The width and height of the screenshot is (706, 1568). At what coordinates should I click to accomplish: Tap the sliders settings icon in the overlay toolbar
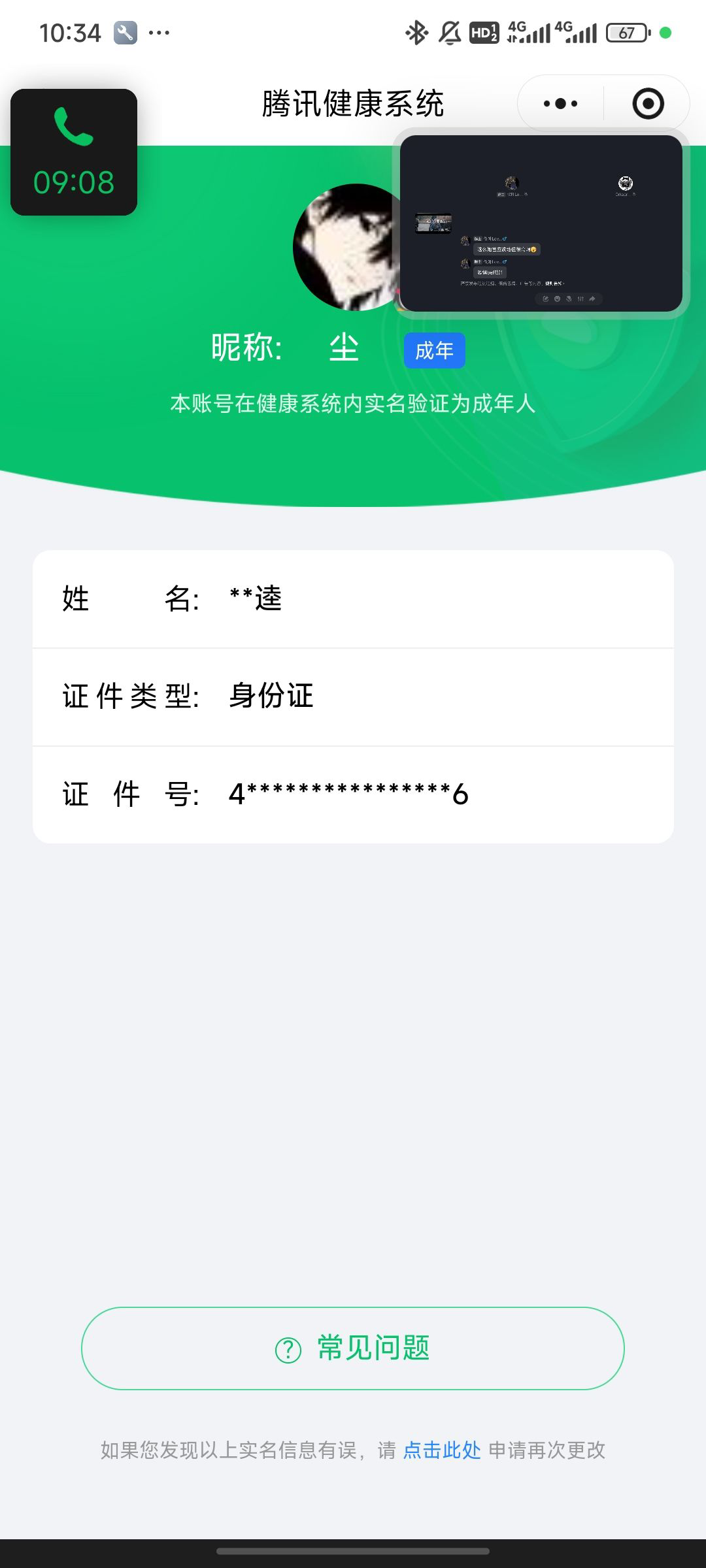580,299
